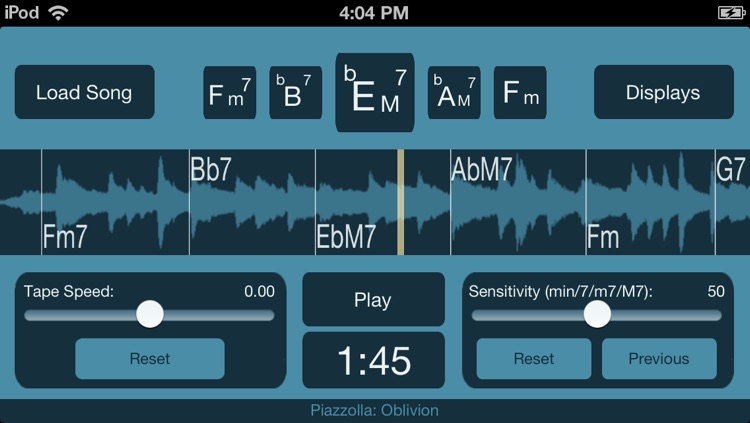This screenshot has height=423, width=750.
Task: Tap the Tape Speed slider knob
Action: 150,314
